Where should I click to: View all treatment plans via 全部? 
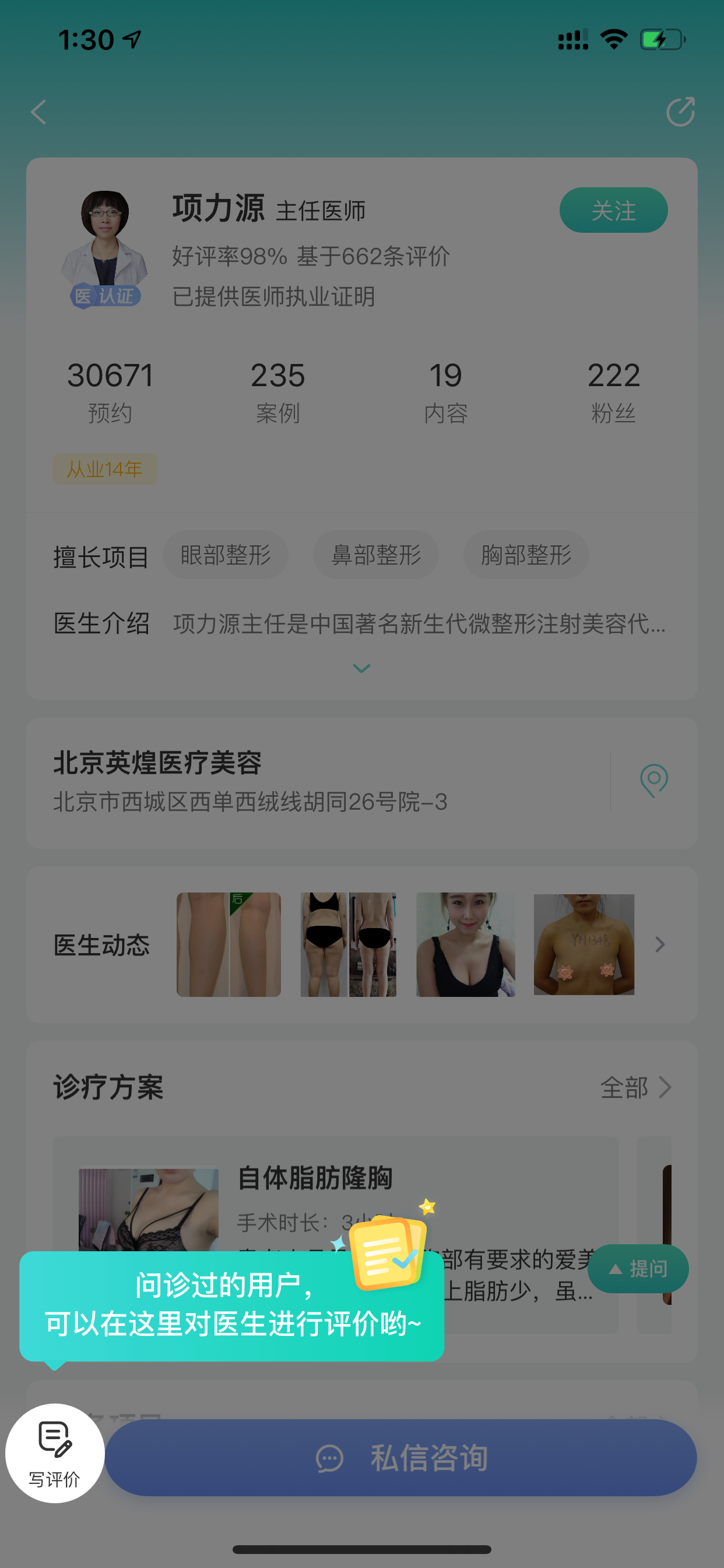(635, 1087)
